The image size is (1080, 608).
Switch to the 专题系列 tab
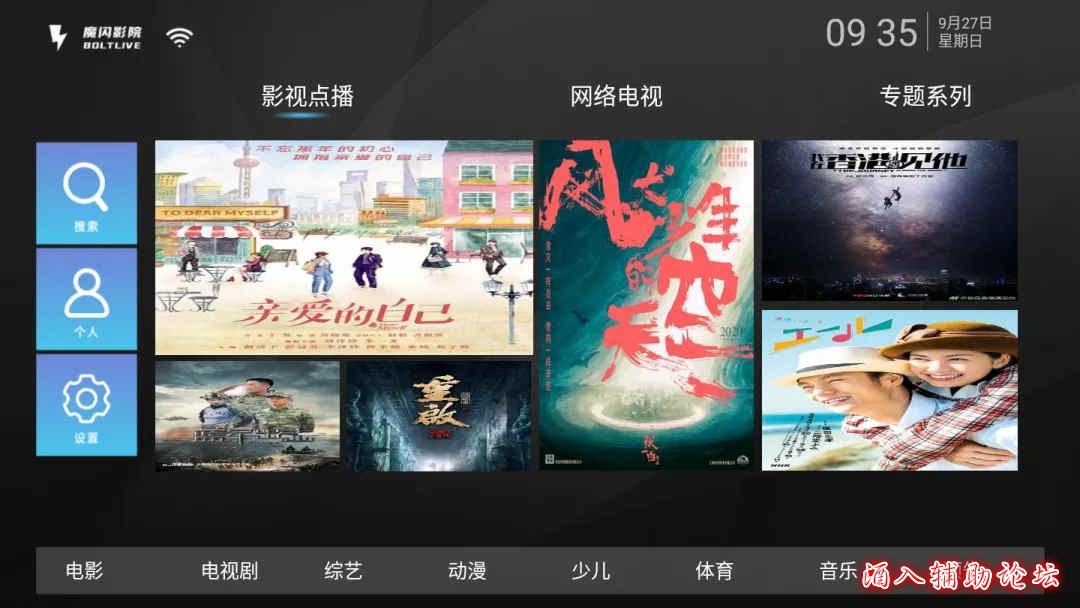(925, 97)
